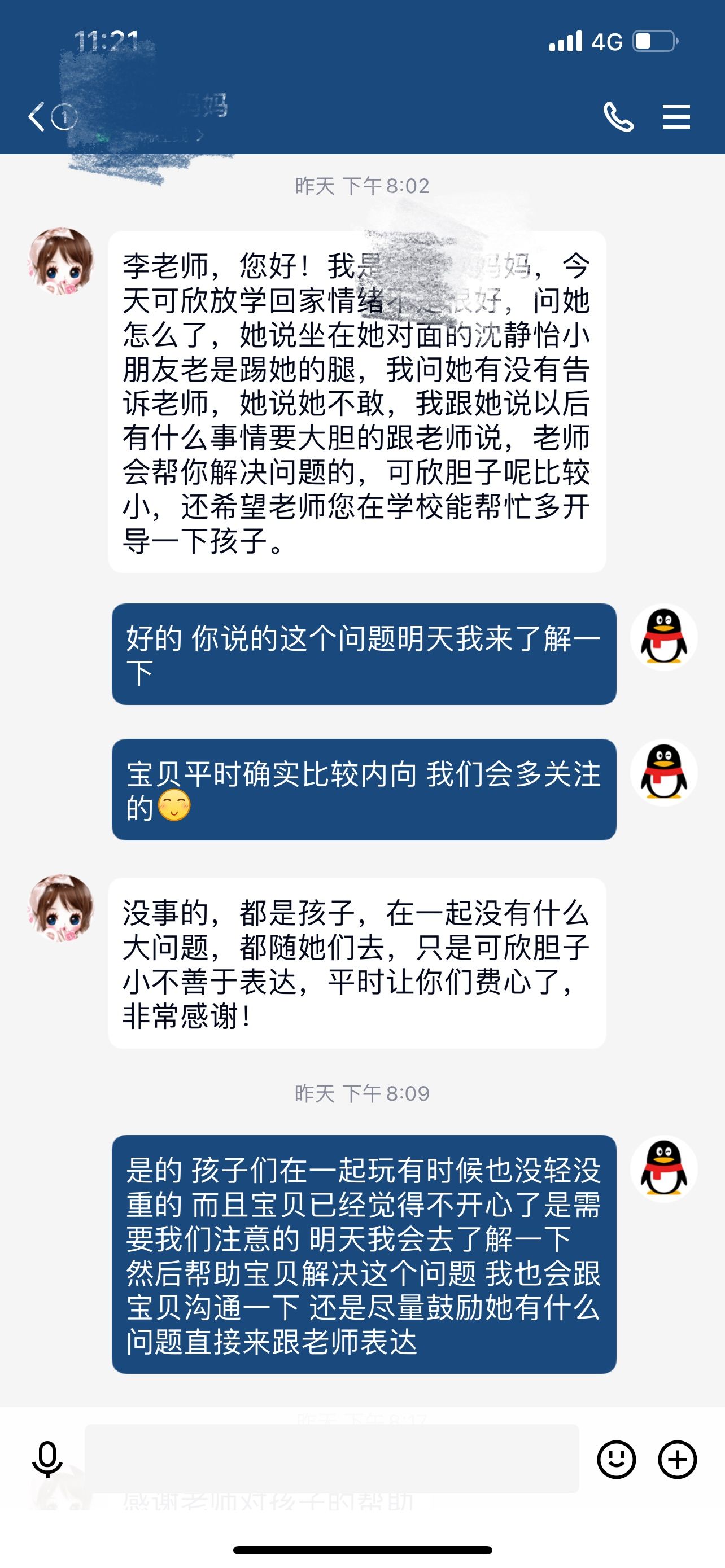This screenshot has width=725, height=1568.
Task: Open the penguin avatar beside 好的 message
Action: 663,637
